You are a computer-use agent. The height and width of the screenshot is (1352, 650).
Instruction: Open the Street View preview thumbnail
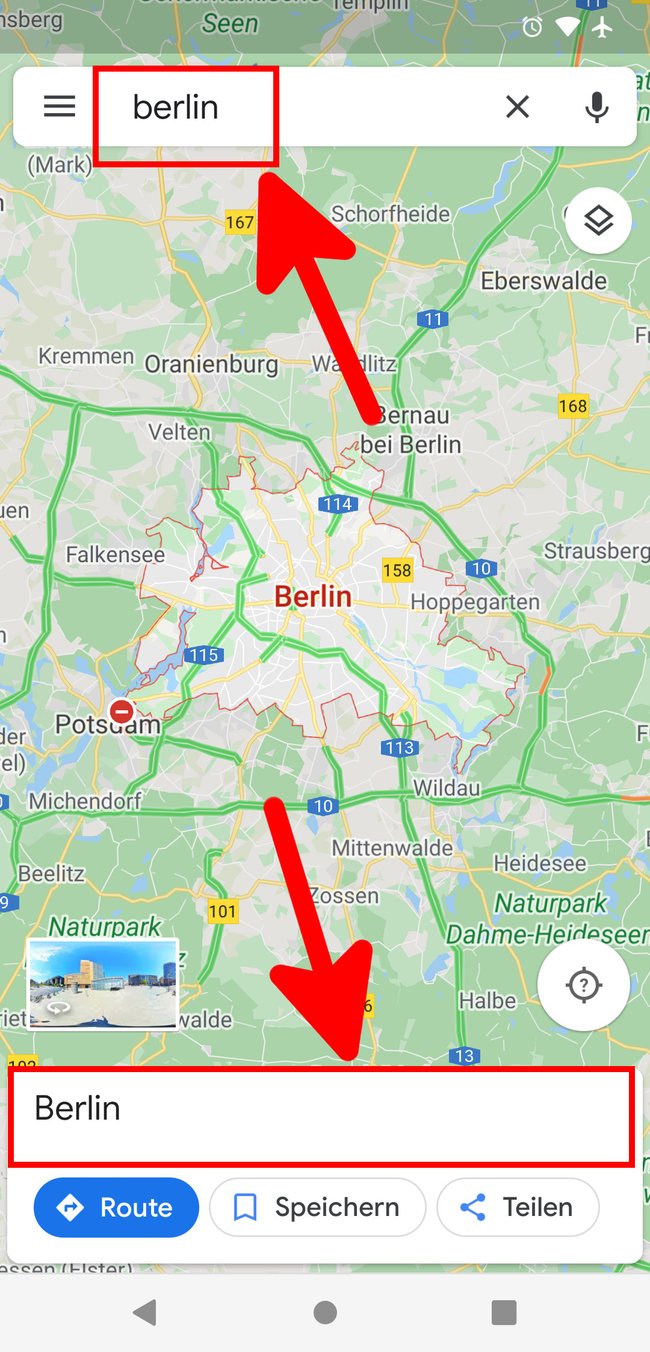(103, 984)
